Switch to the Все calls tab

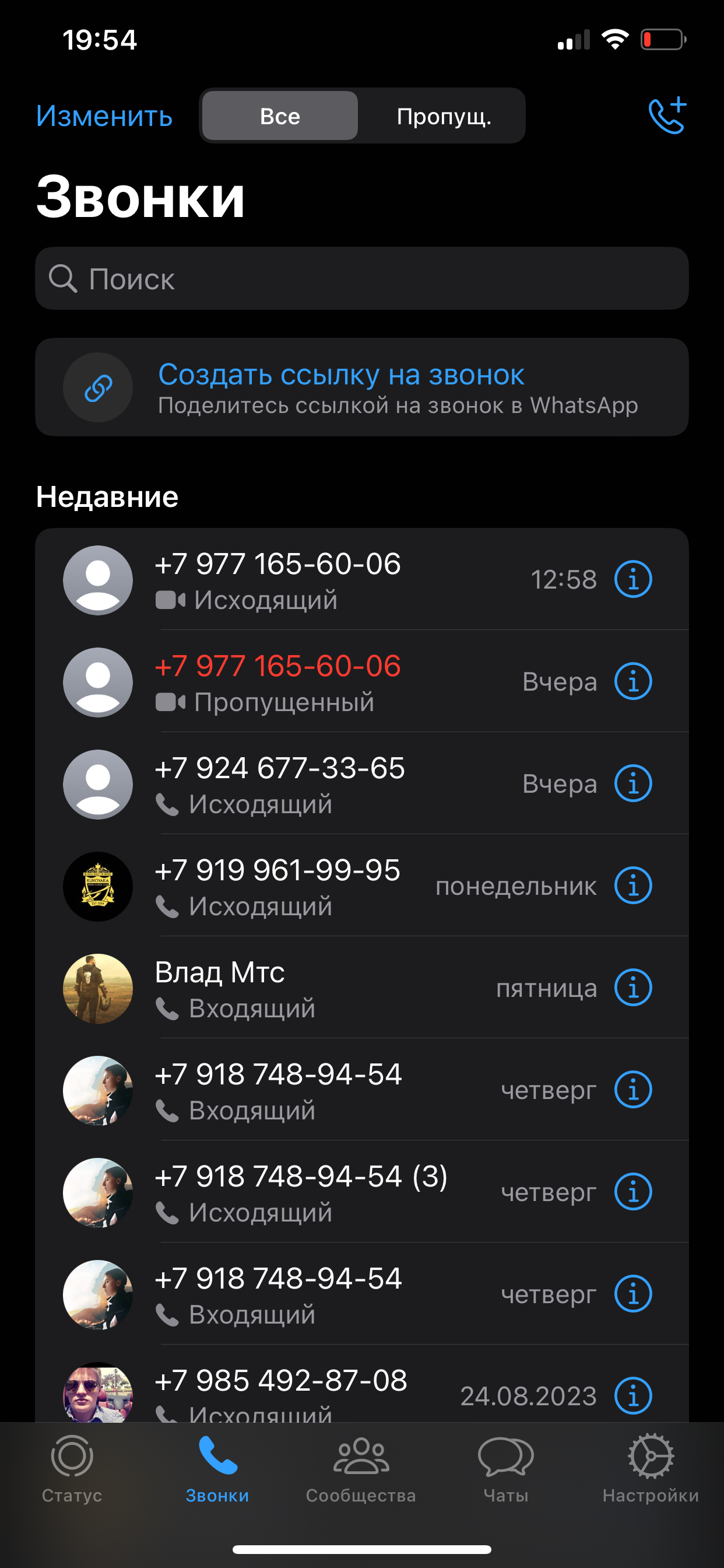[280, 116]
